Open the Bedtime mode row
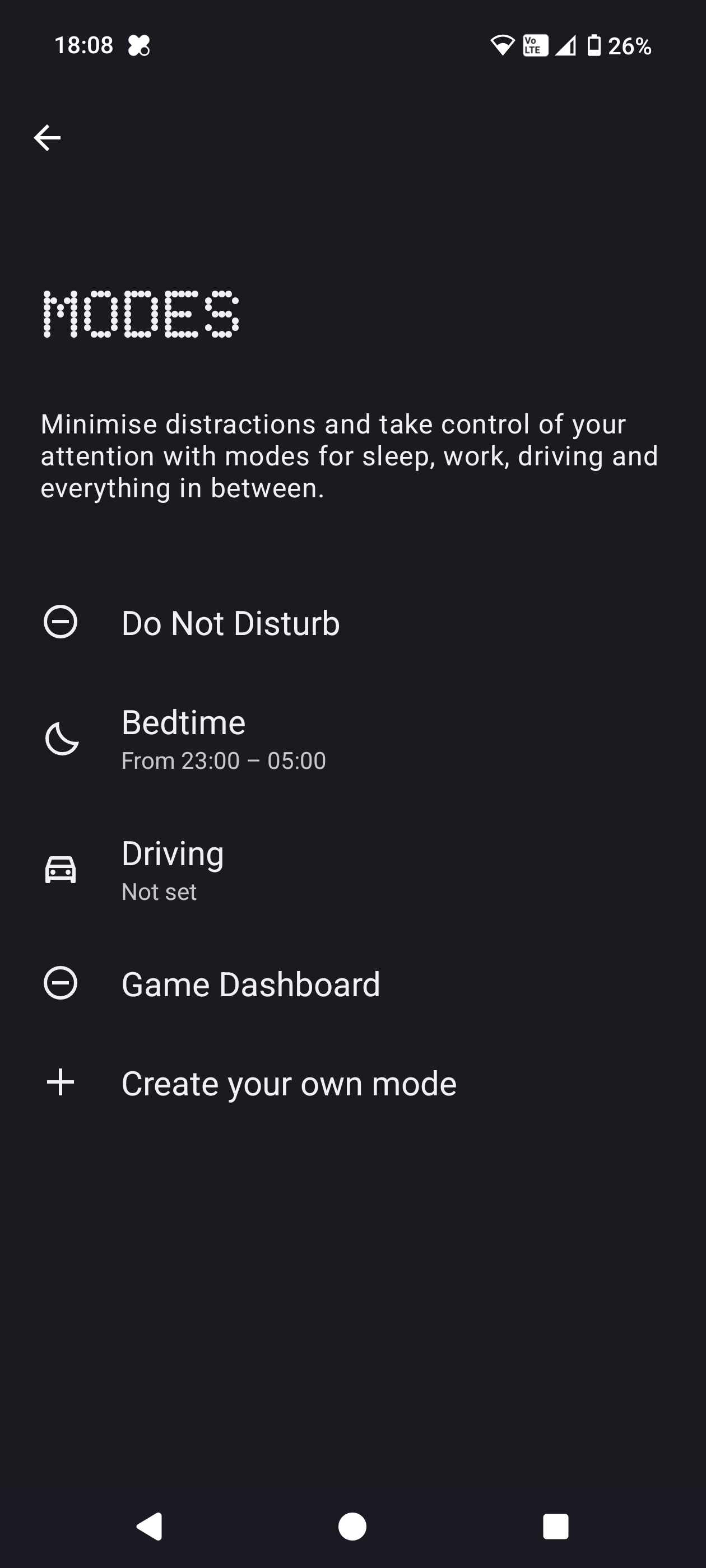706x1568 pixels. coord(223,739)
